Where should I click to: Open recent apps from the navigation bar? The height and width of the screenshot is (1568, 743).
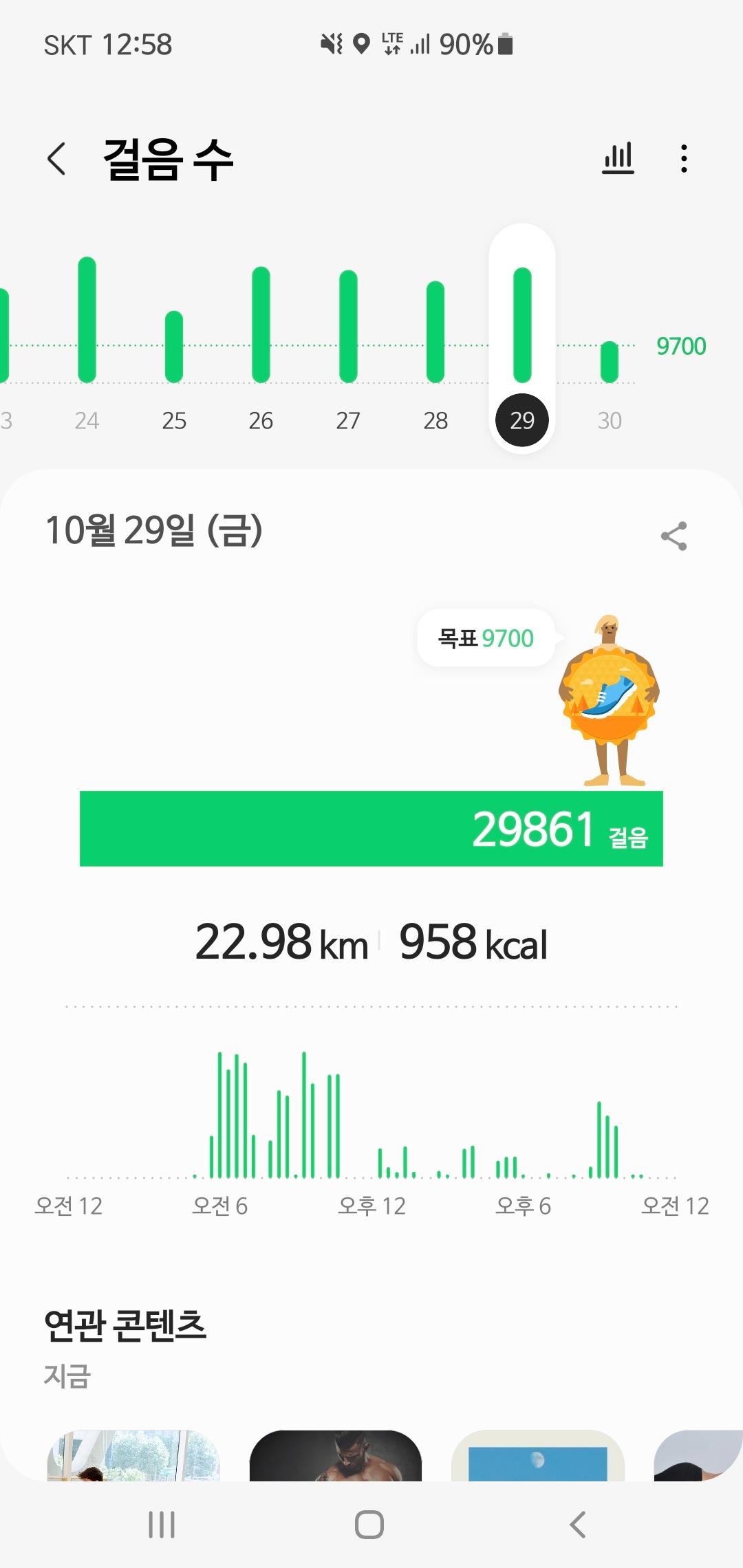click(162, 1524)
